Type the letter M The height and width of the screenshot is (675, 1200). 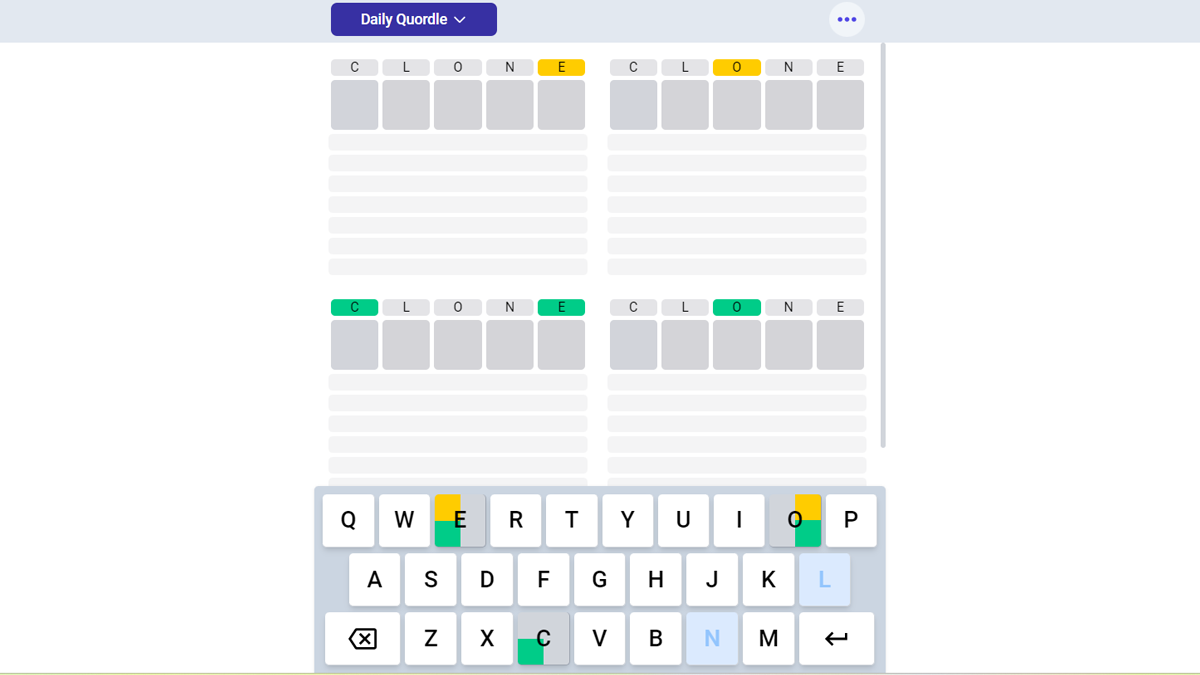(768, 639)
